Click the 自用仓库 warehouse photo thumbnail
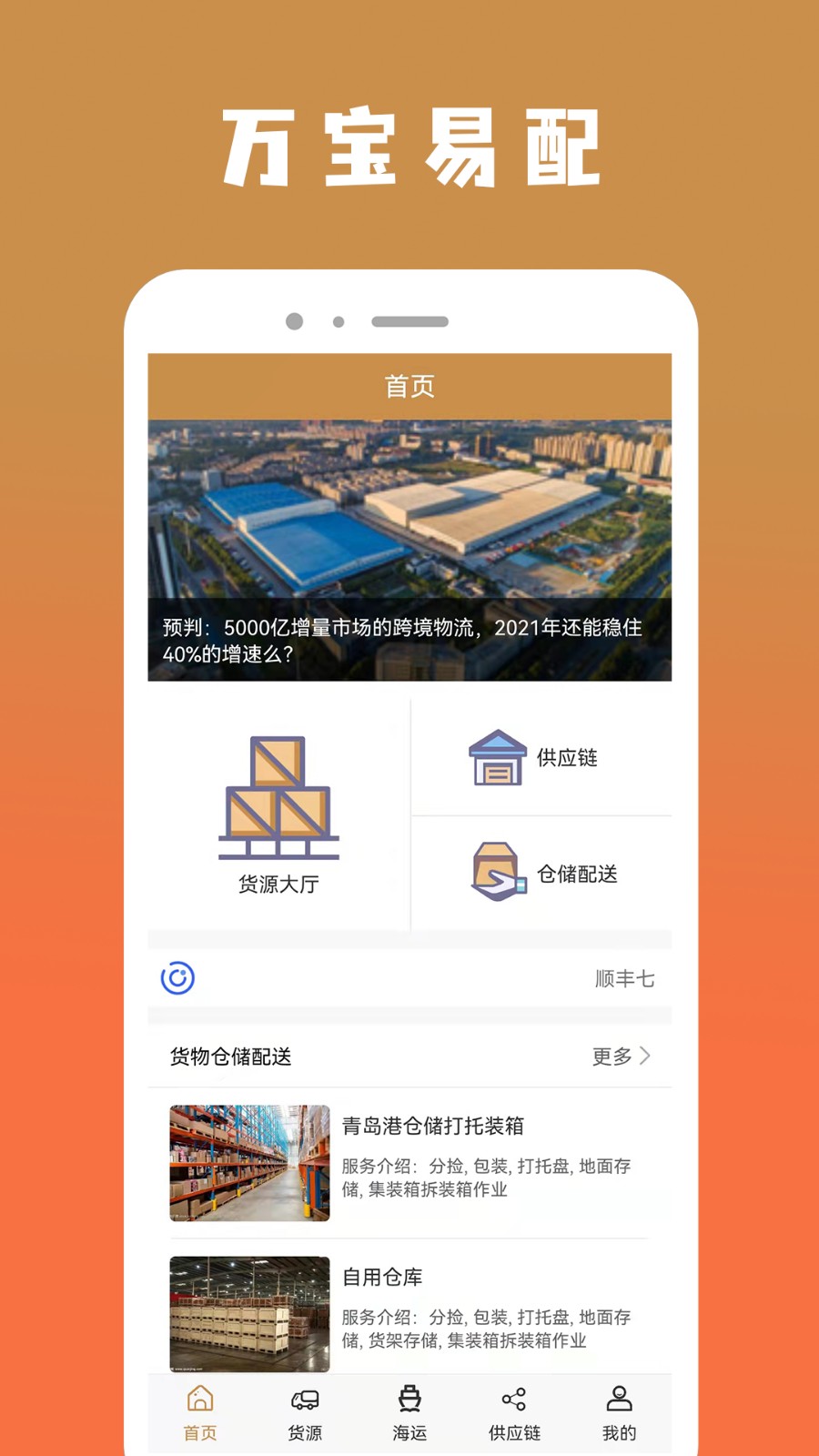The height and width of the screenshot is (1456, 819). point(249,1313)
